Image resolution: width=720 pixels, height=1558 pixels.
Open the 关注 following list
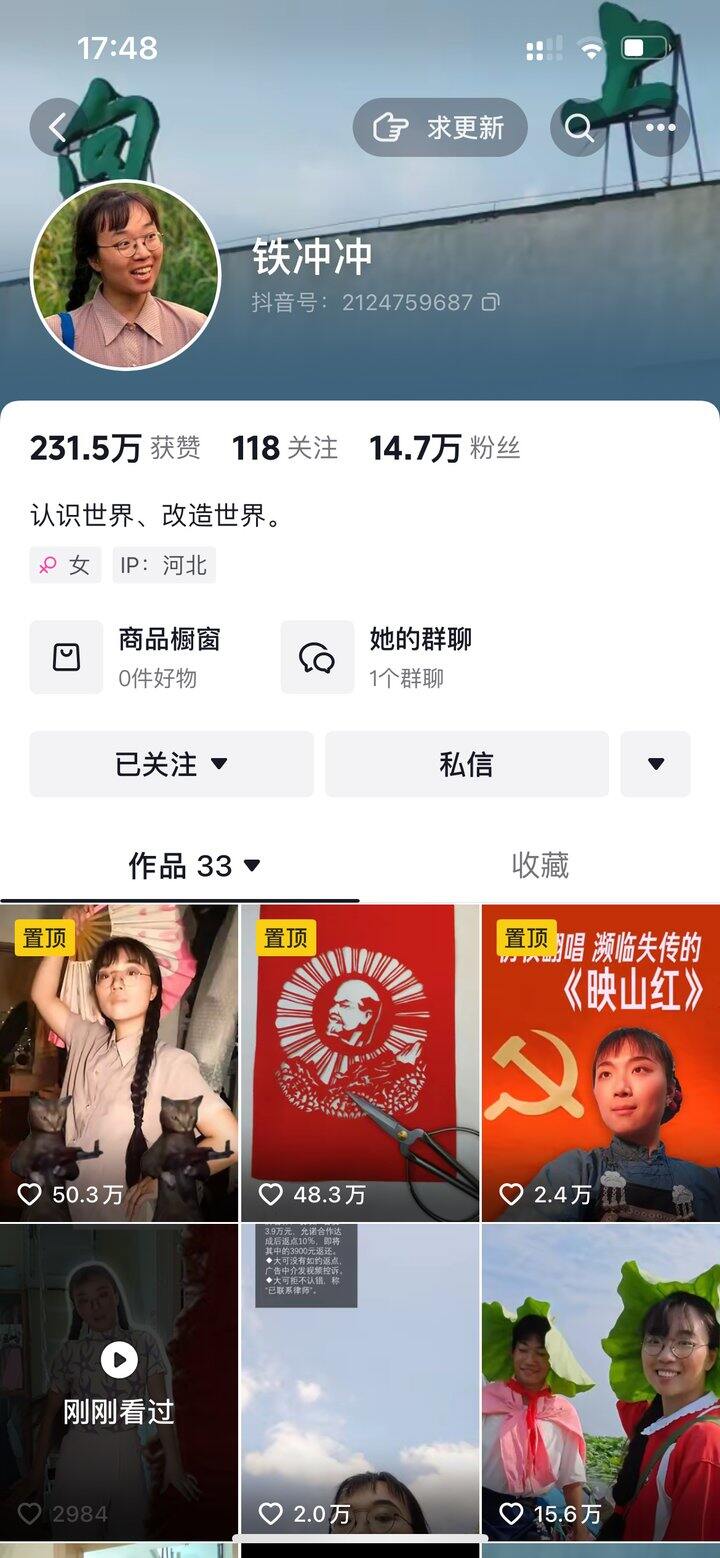(x=285, y=448)
